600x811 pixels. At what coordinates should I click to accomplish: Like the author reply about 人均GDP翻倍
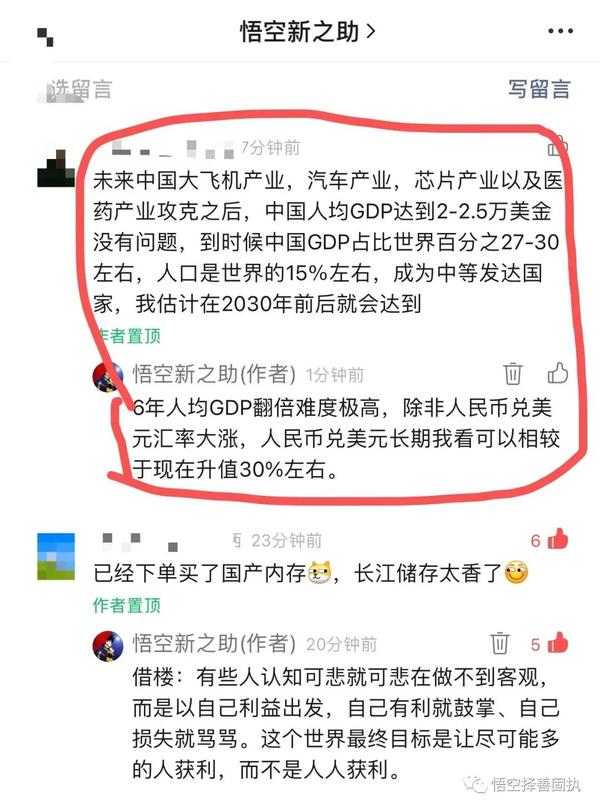[x=557, y=374]
